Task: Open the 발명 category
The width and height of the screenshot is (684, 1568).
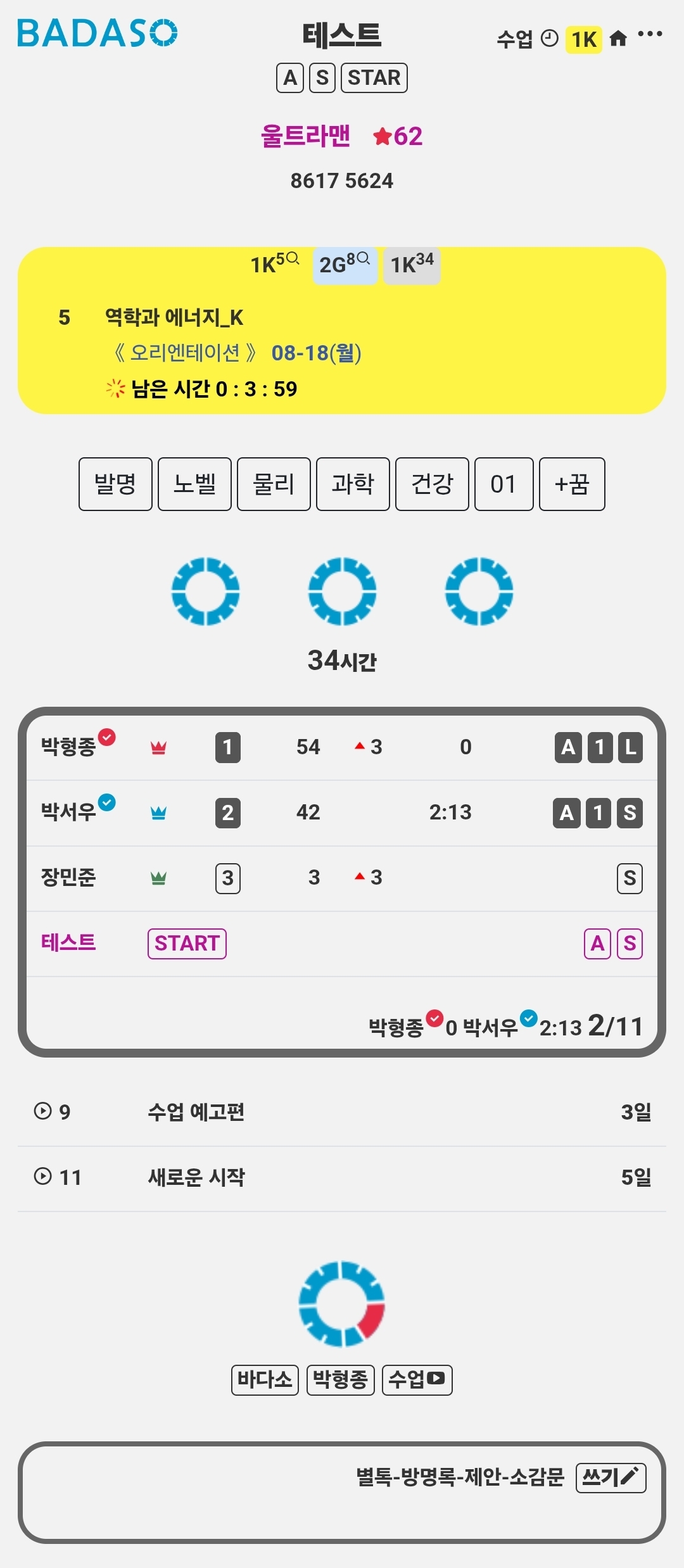Action: click(115, 484)
